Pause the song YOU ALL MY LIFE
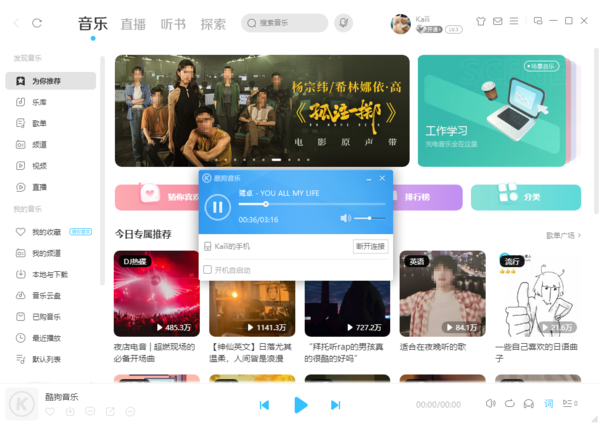This screenshot has width=600, height=424. pyautogui.click(x=217, y=208)
